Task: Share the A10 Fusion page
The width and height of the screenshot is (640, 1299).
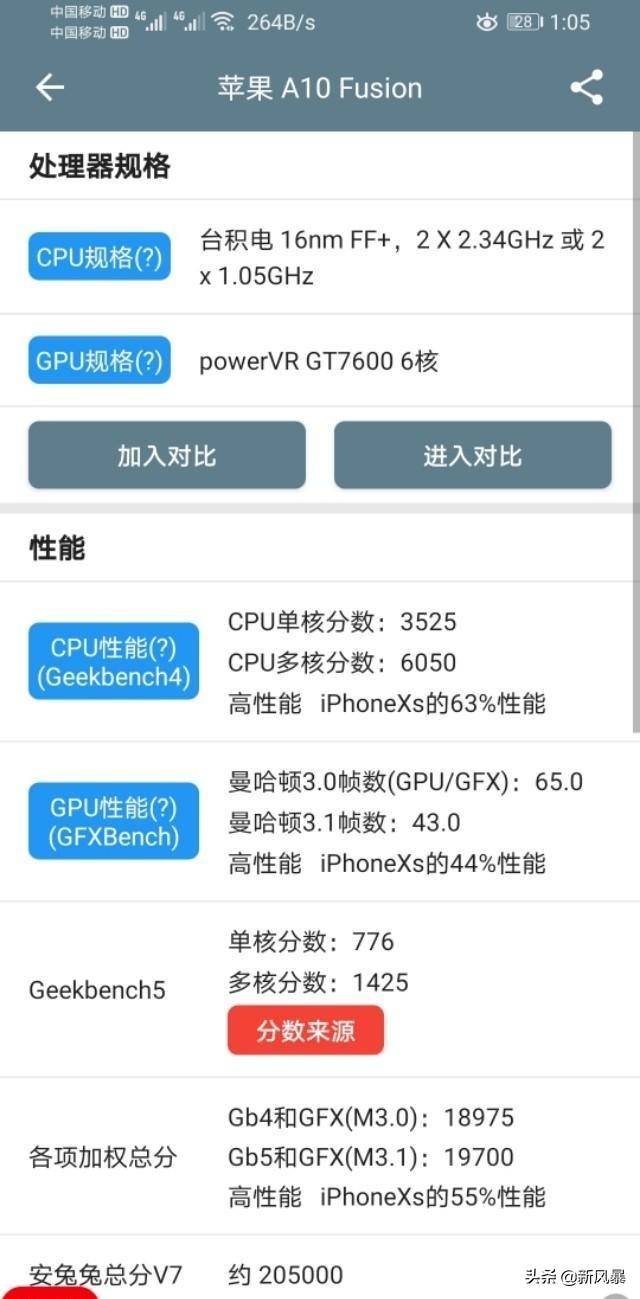Action: 587,88
